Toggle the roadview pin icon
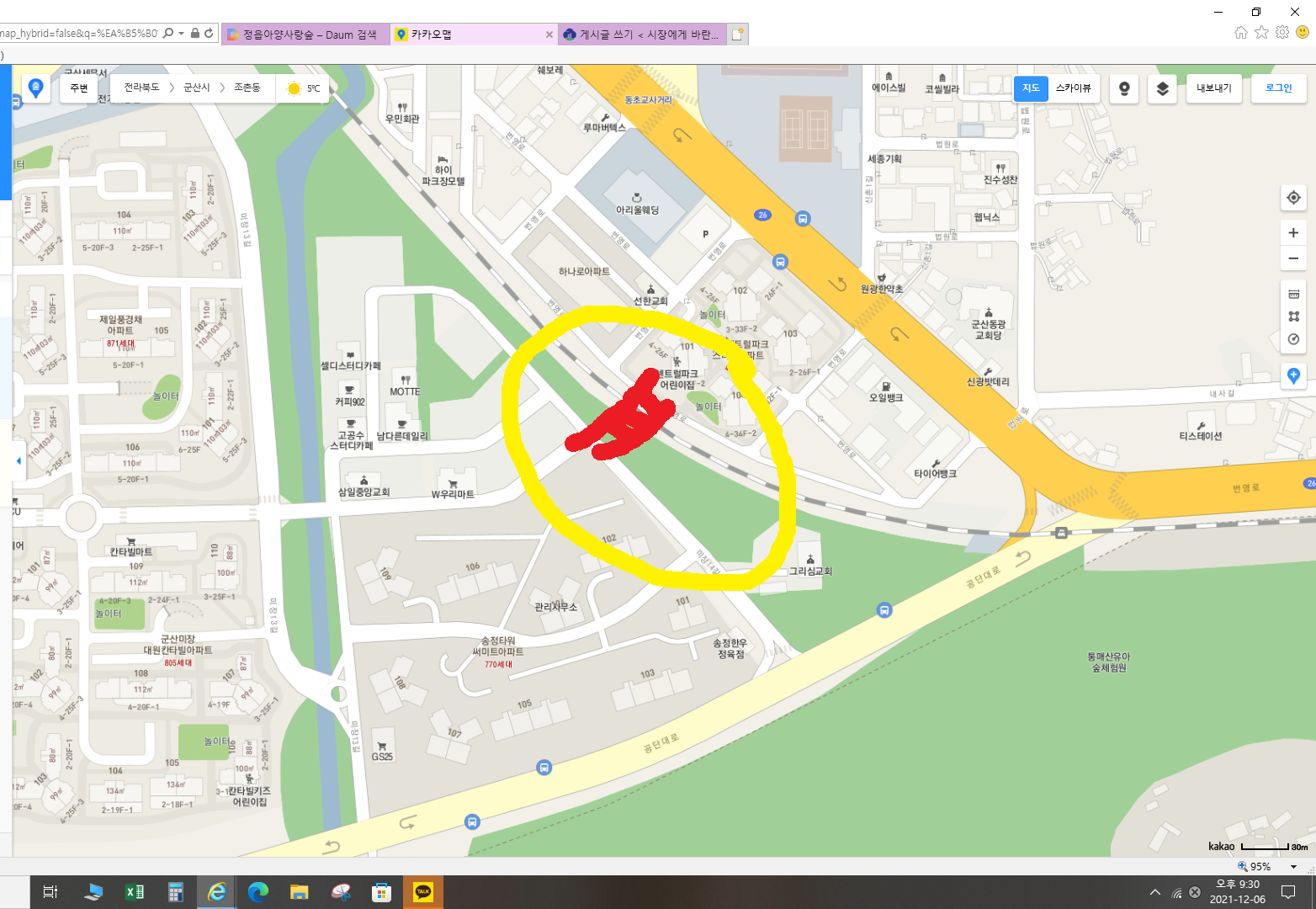Screen dimensions: 1316x909 [1124, 88]
